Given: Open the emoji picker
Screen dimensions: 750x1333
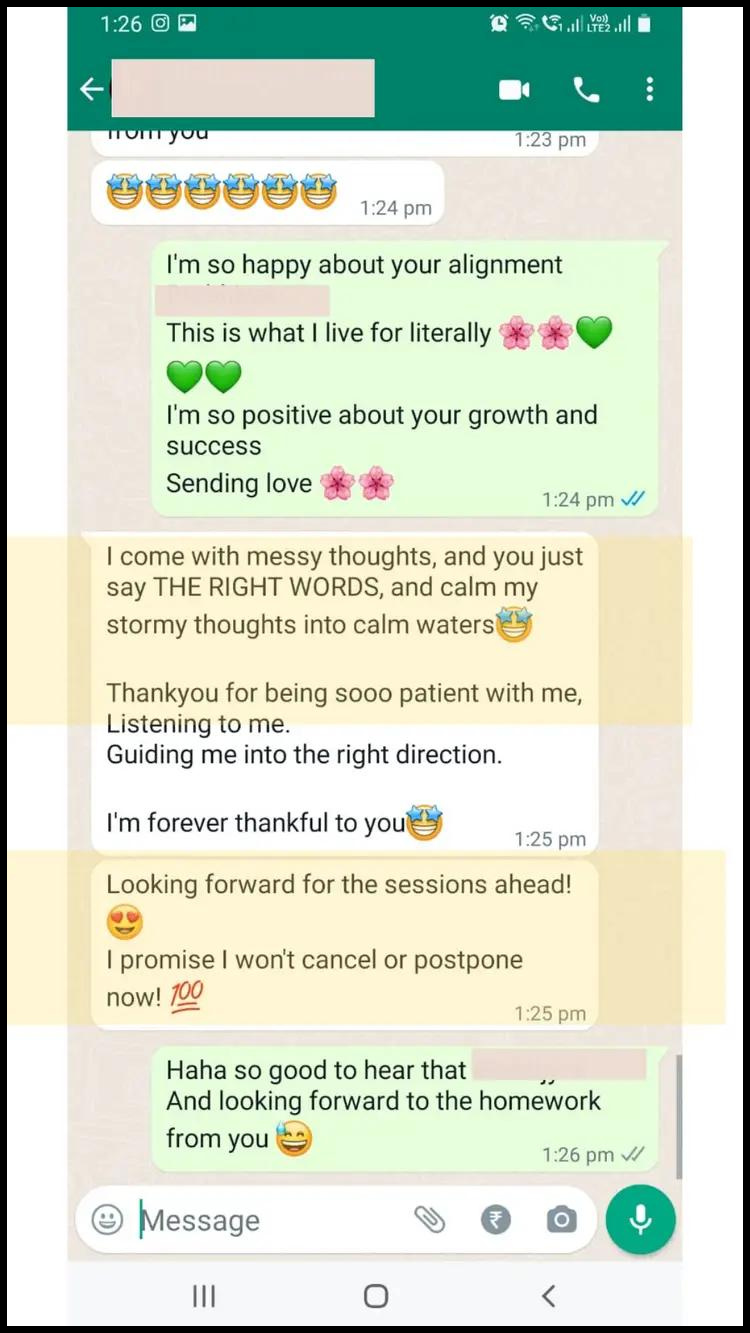Looking at the screenshot, I should (107, 1219).
